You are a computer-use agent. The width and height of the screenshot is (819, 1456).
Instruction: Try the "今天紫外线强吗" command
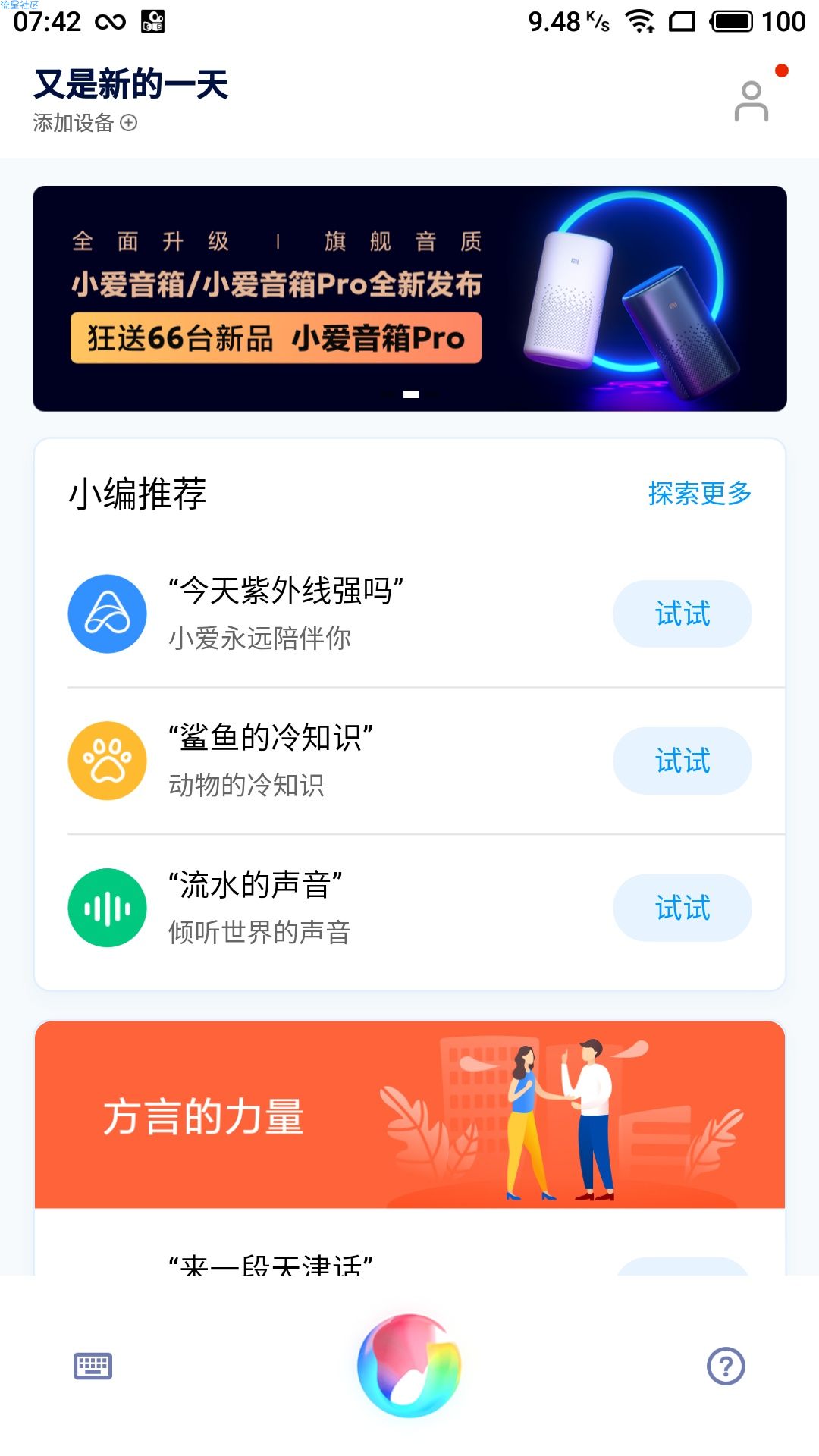(x=682, y=614)
